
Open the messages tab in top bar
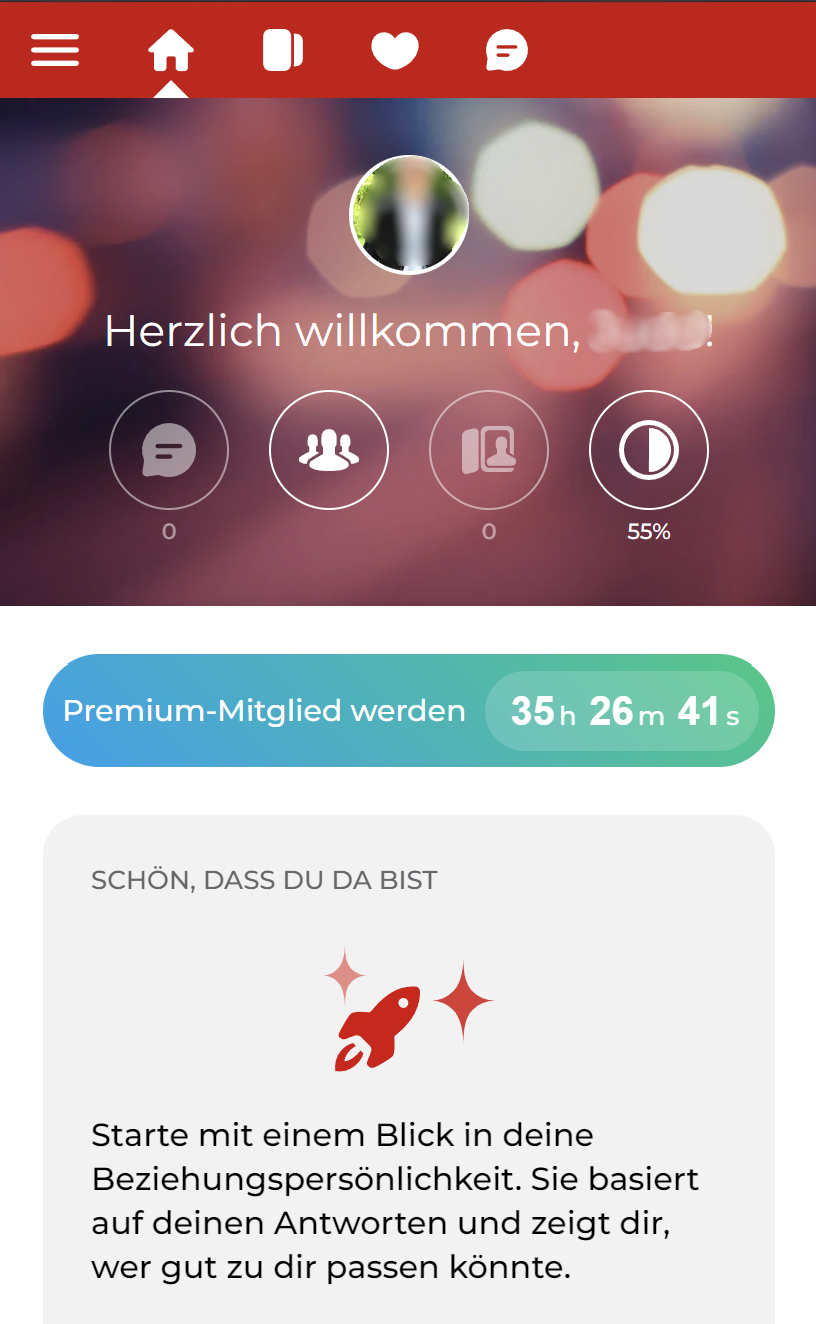pyautogui.click(x=507, y=50)
